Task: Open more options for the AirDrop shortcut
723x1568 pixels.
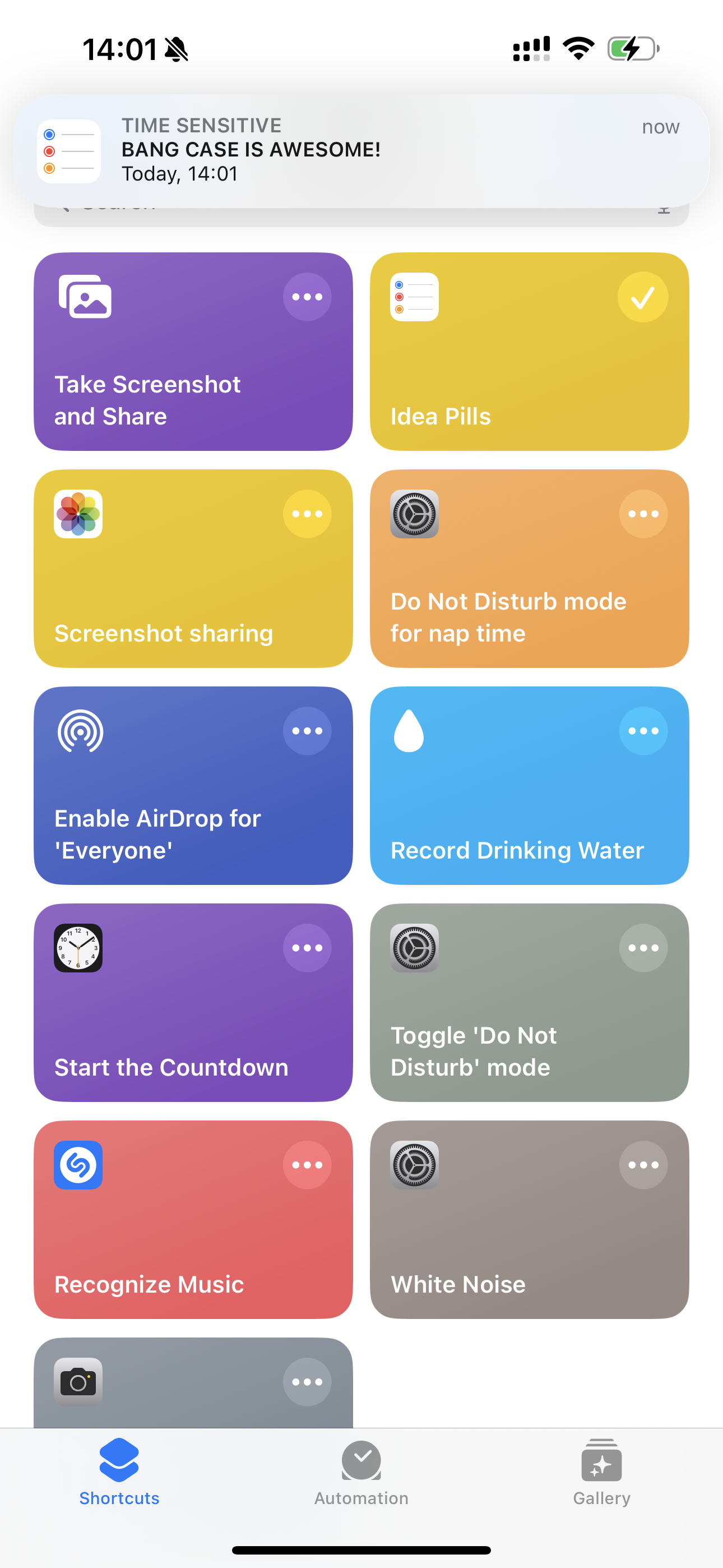Action: [307, 731]
